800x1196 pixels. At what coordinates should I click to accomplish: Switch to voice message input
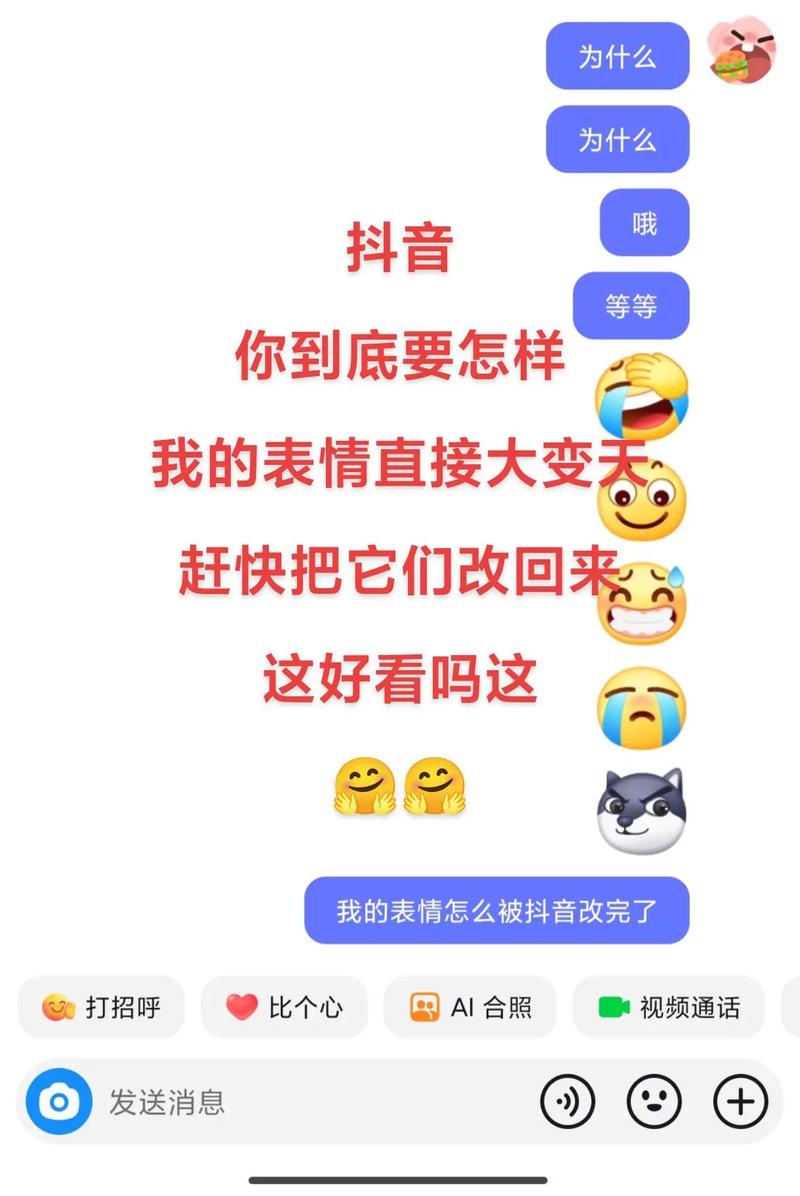pyautogui.click(x=567, y=1102)
